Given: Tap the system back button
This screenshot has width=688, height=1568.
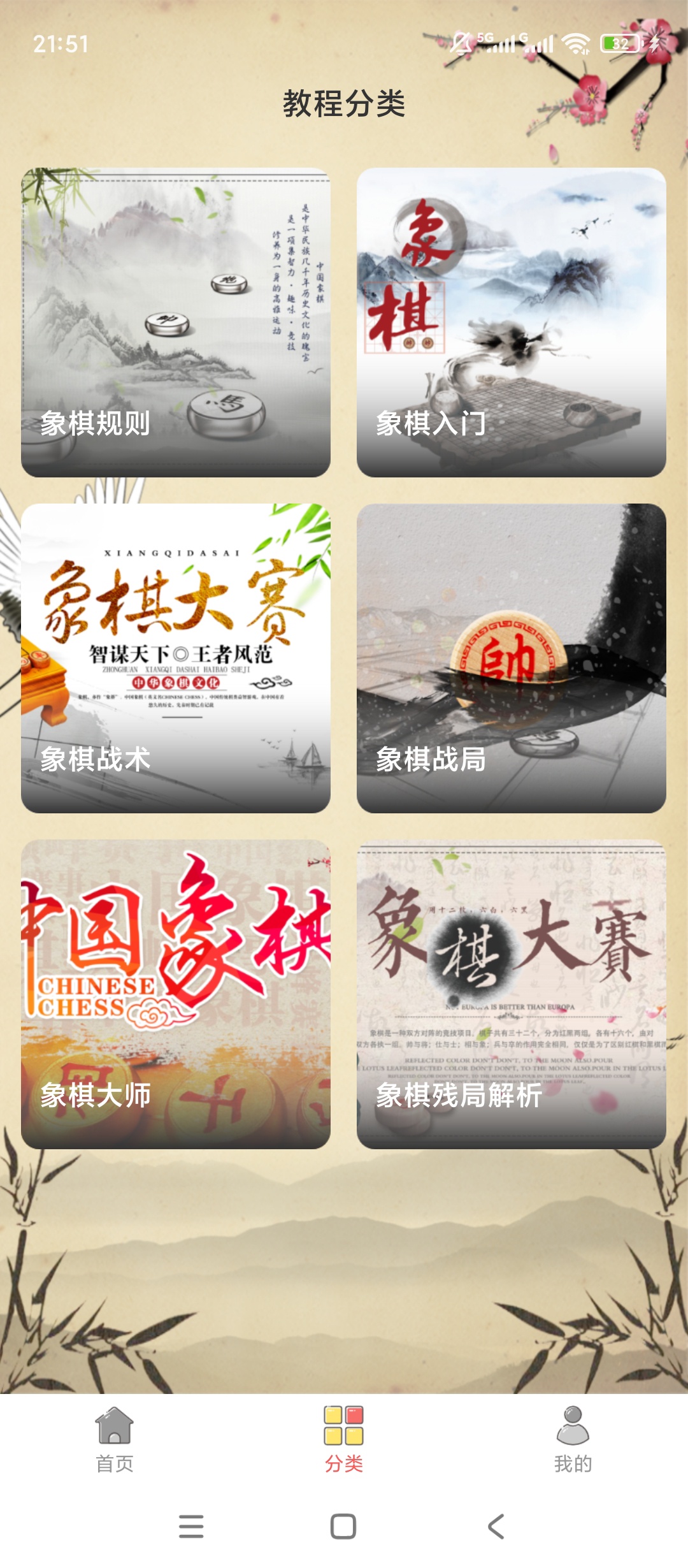Looking at the screenshot, I should tap(496, 1527).
